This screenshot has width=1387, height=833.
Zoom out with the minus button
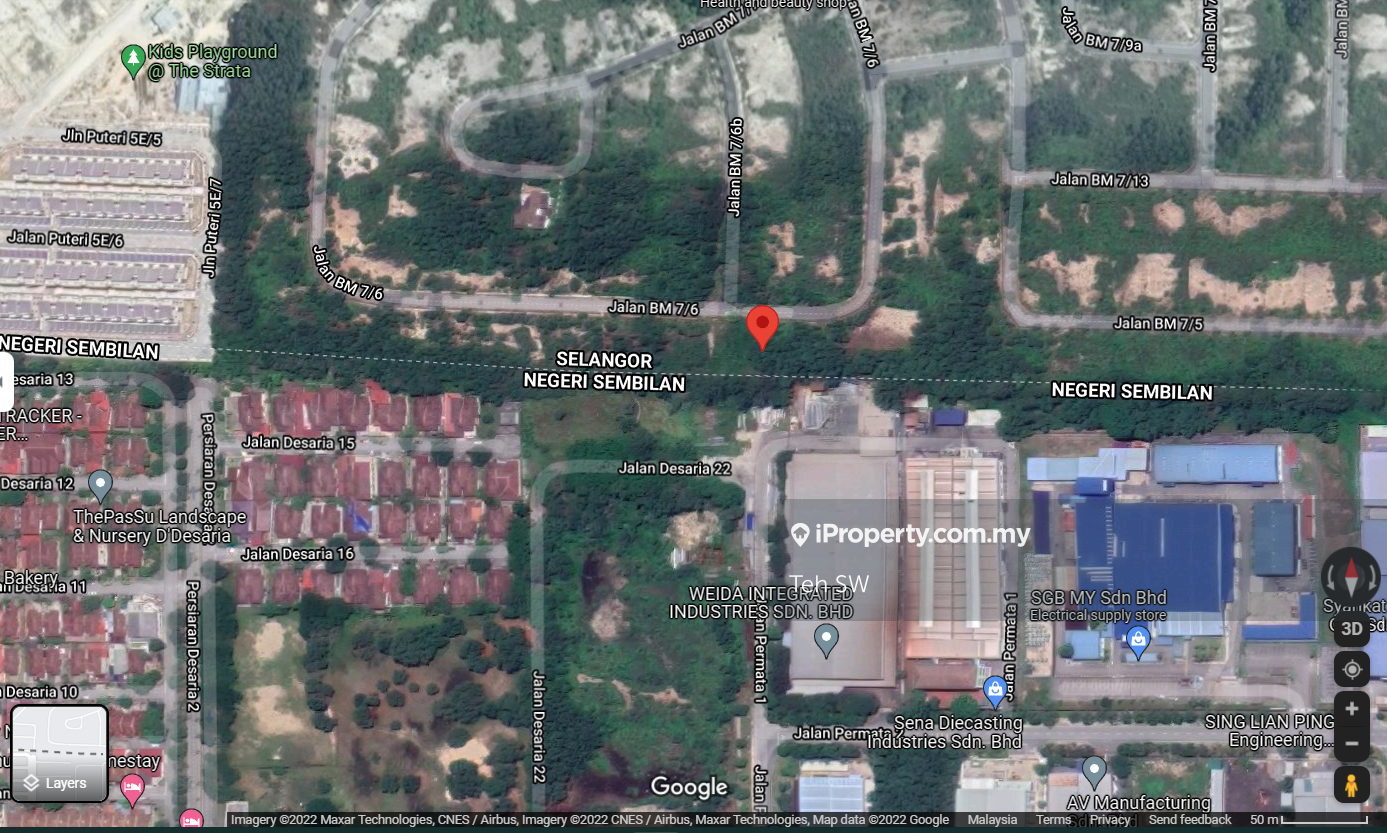[1351, 743]
